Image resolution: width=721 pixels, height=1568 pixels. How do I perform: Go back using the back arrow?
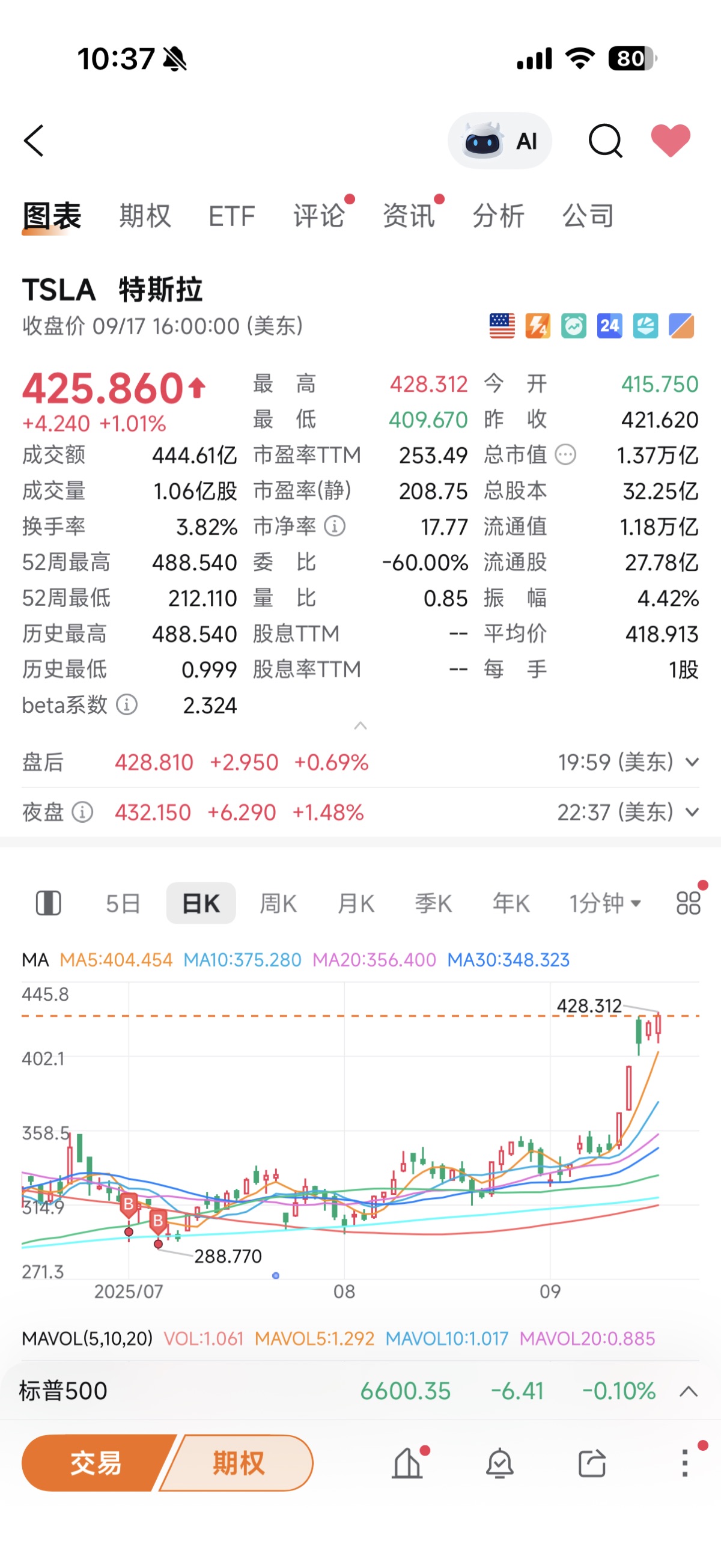[35, 141]
